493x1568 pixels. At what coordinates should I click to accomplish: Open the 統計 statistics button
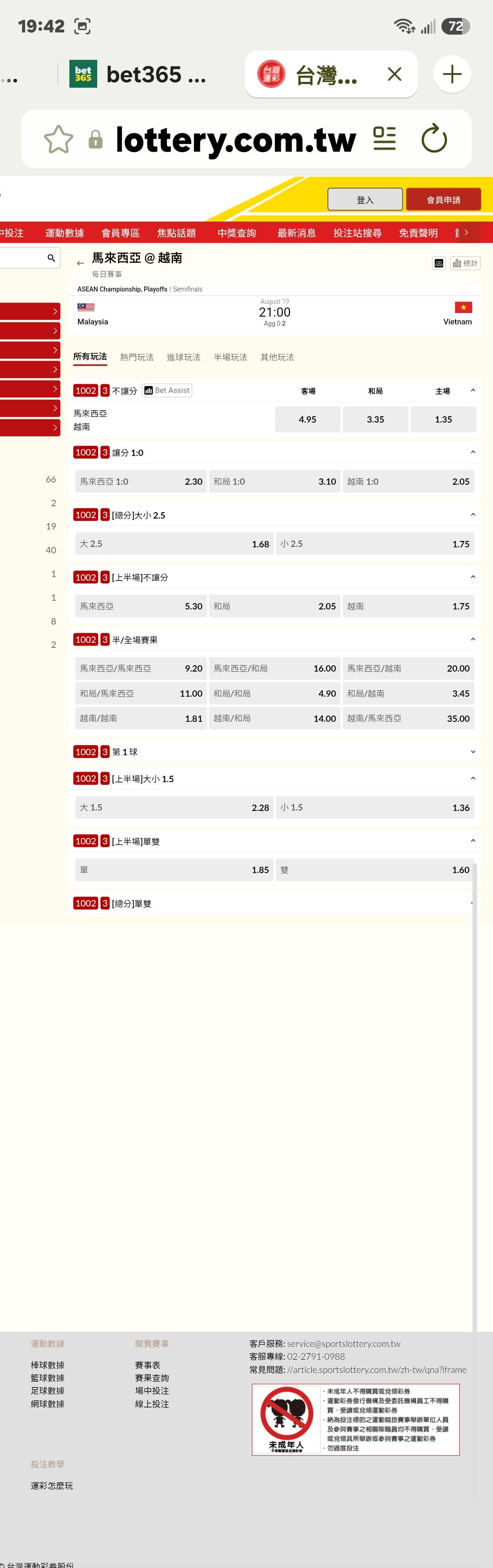coord(465,263)
